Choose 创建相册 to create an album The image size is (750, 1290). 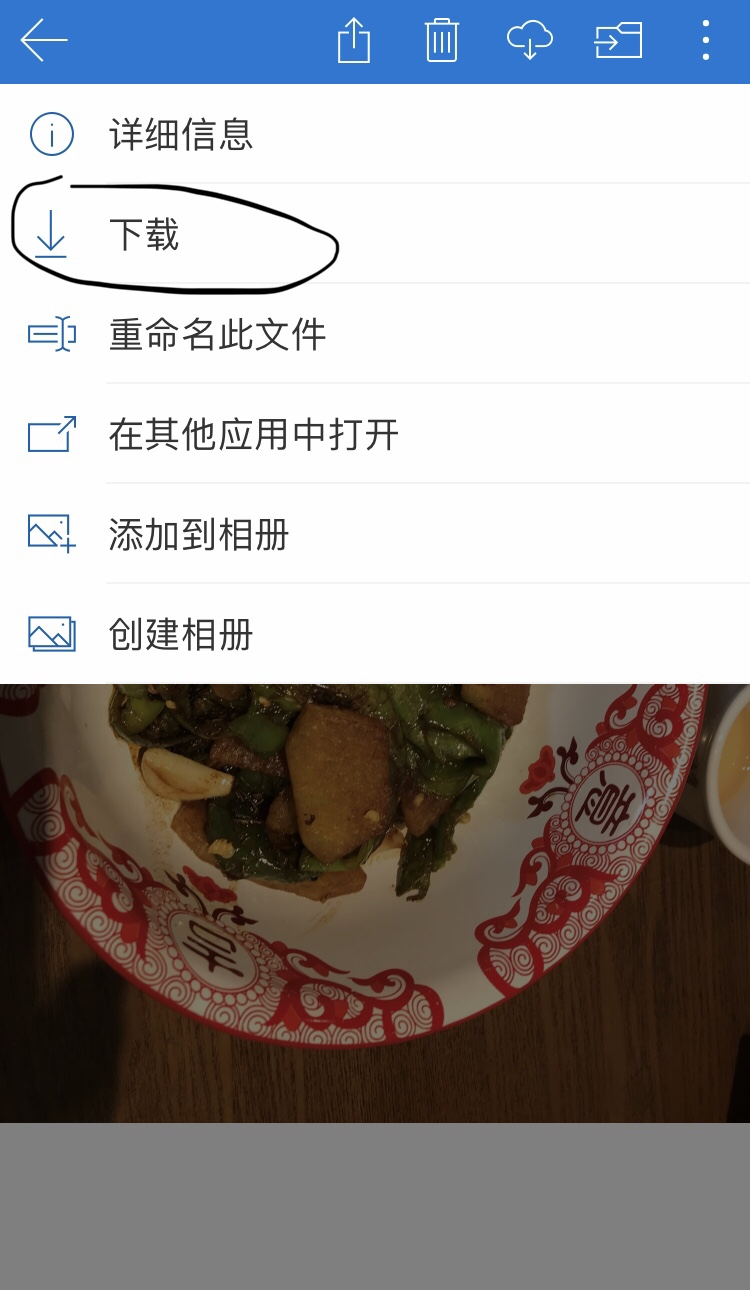pyautogui.click(x=180, y=634)
